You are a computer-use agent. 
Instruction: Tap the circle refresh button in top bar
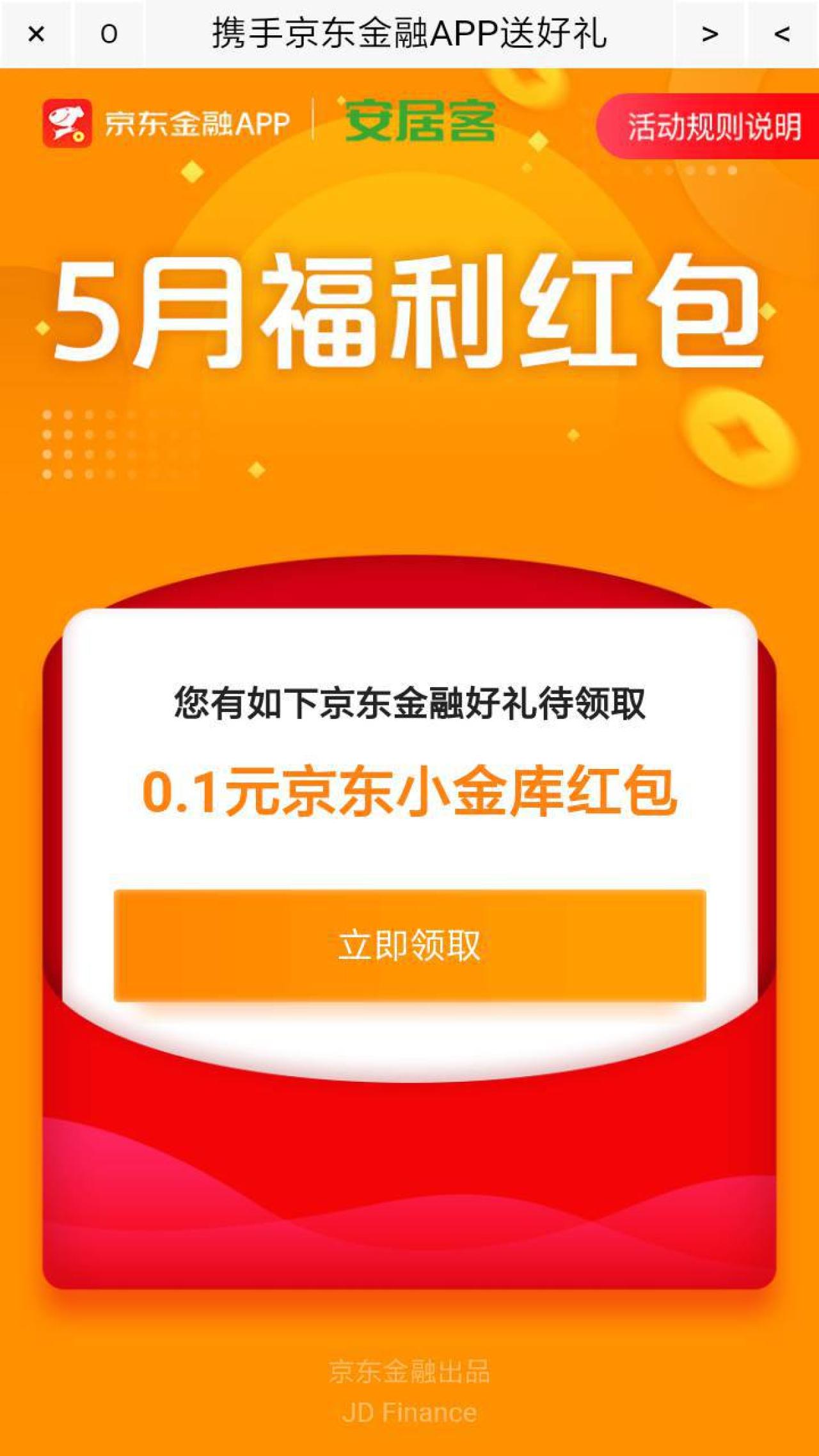(x=109, y=34)
